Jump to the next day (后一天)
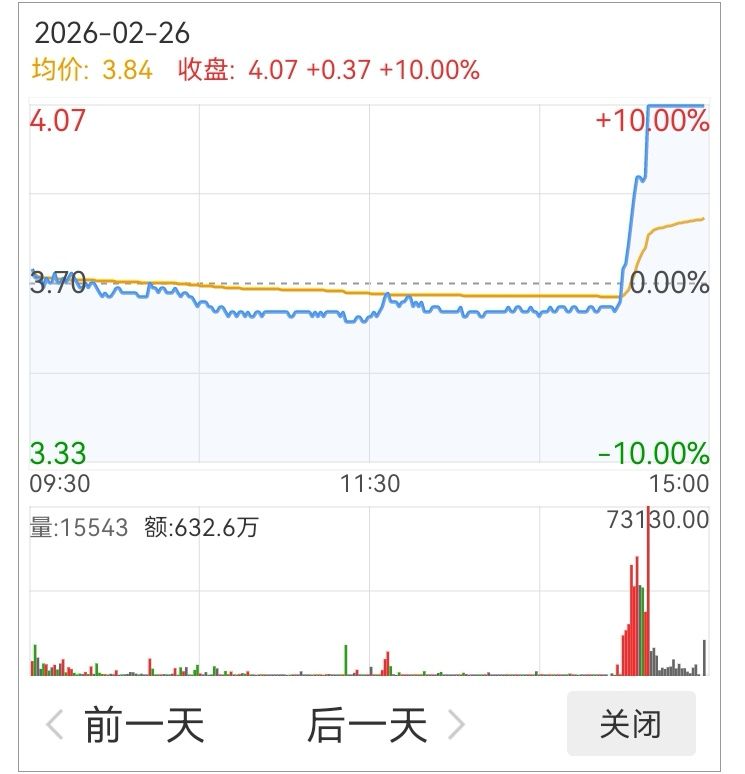The image size is (745, 774). click(x=385, y=725)
